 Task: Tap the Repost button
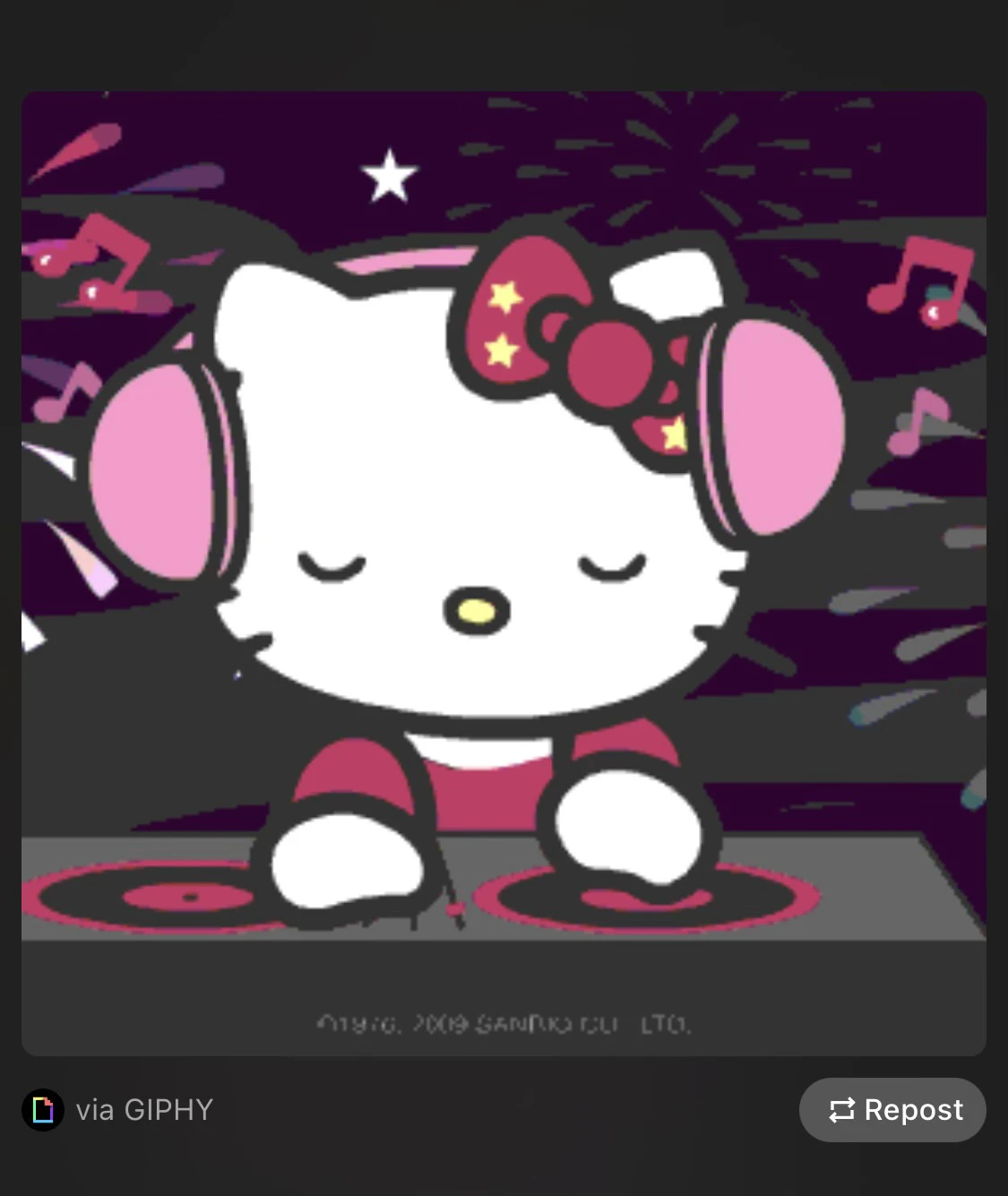892,1110
